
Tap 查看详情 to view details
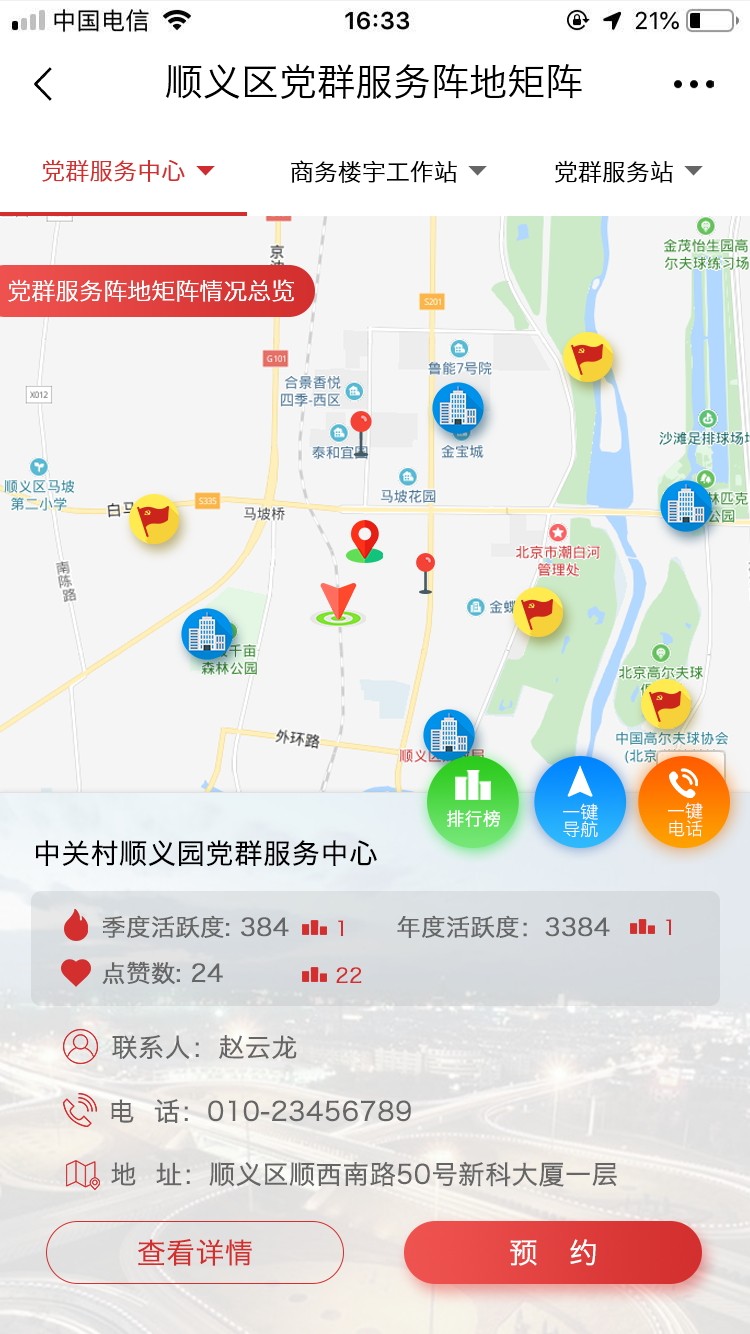pos(195,1252)
